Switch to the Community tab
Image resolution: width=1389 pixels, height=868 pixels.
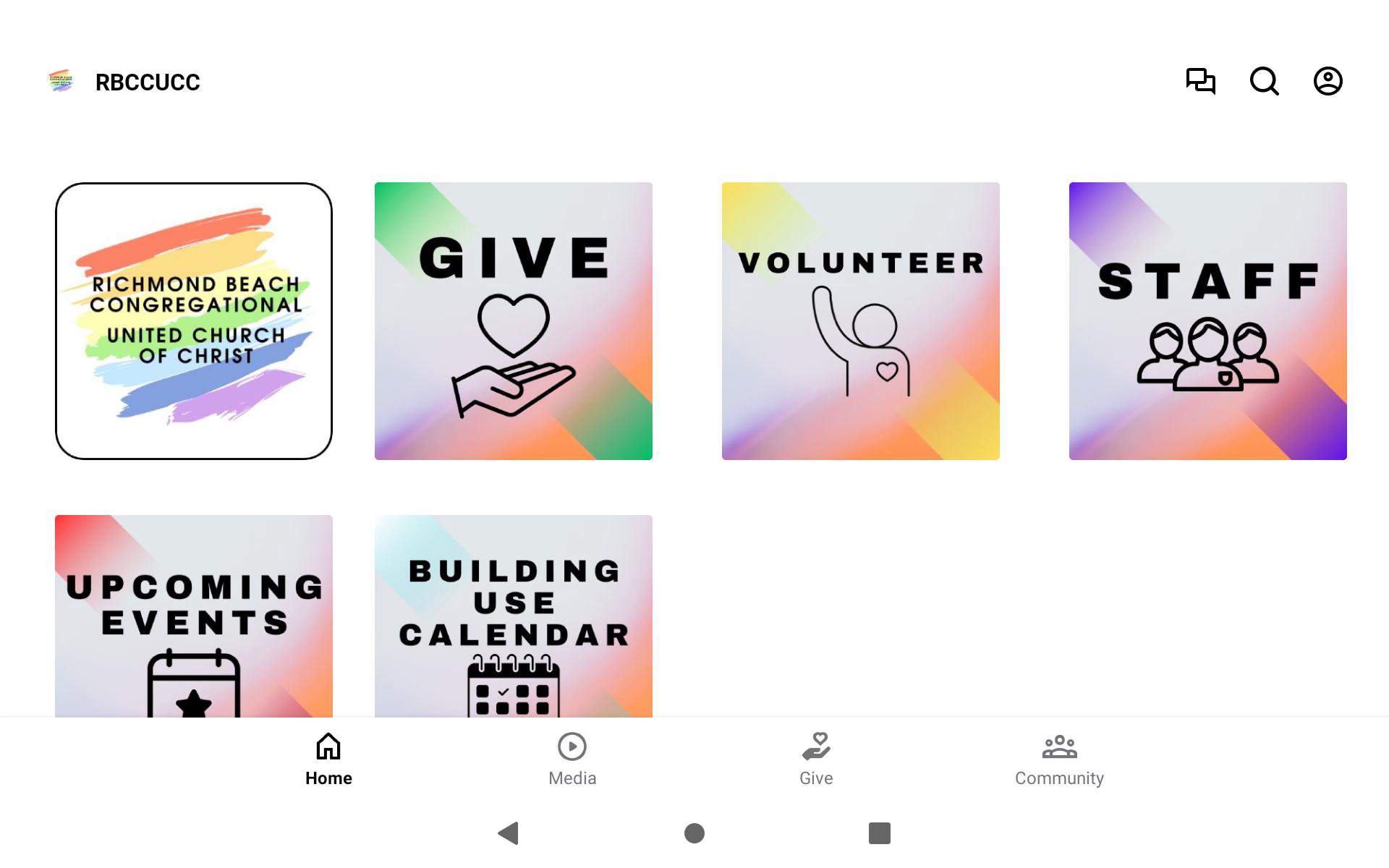pos(1059,759)
